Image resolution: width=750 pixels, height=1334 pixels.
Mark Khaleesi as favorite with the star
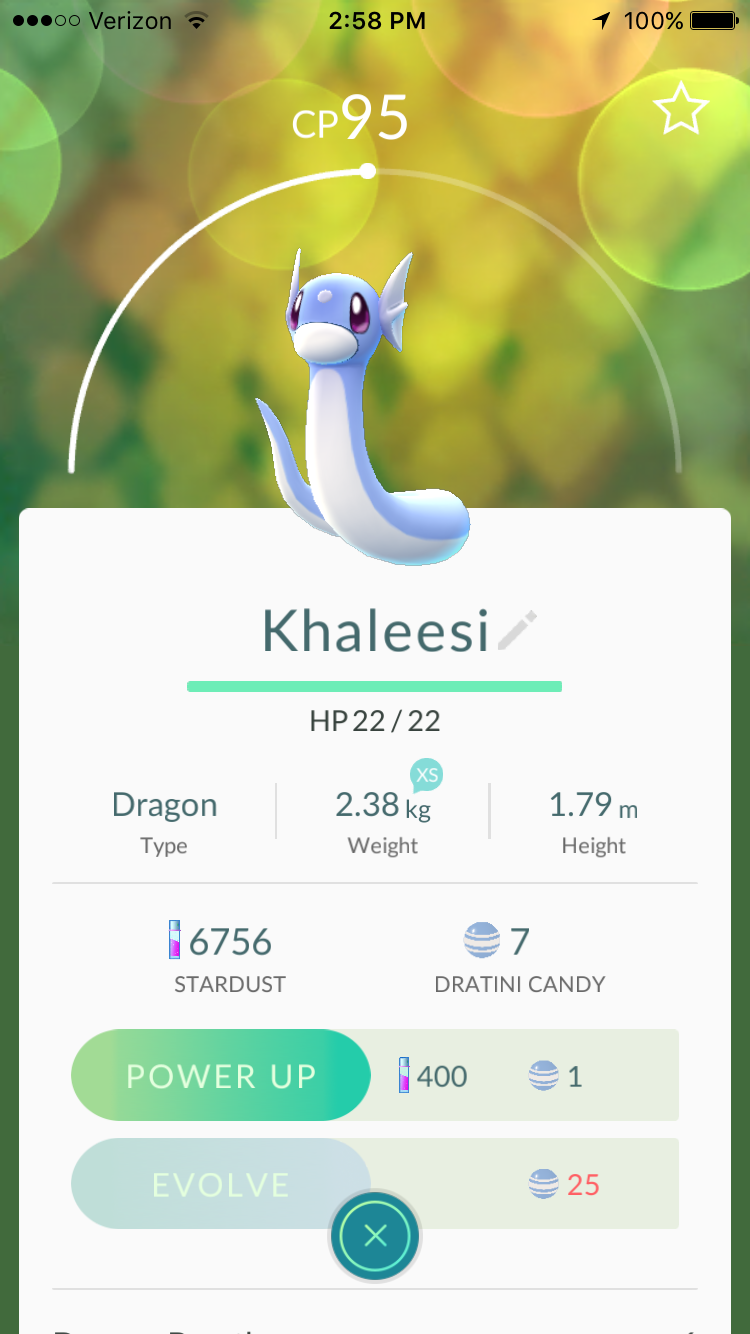click(x=680, y=111)
